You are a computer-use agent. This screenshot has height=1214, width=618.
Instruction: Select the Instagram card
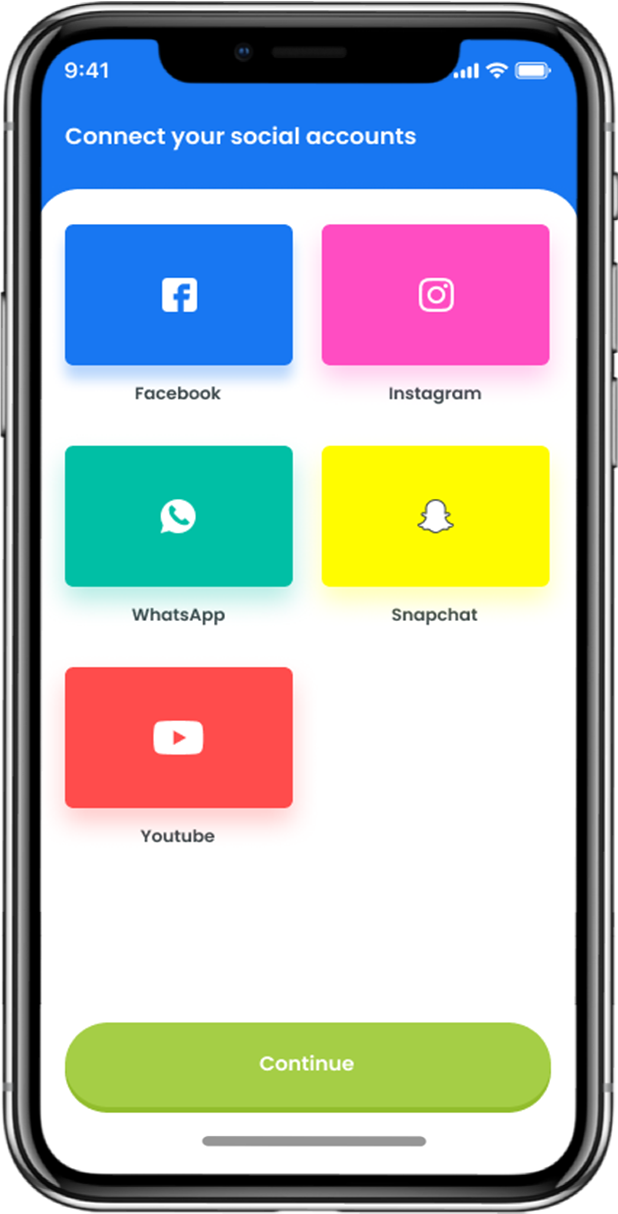pyautogui.click(x=435, y=295)
